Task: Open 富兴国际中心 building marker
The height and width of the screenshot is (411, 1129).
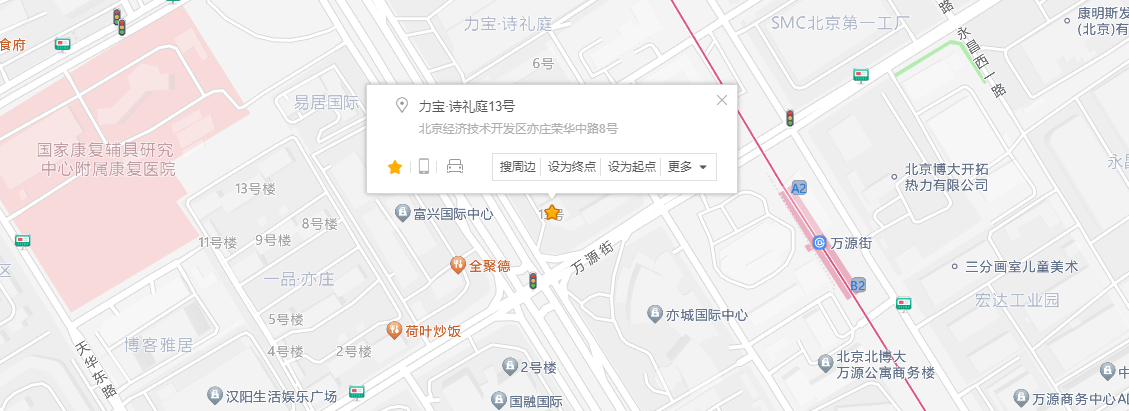Action: [403, 213]
